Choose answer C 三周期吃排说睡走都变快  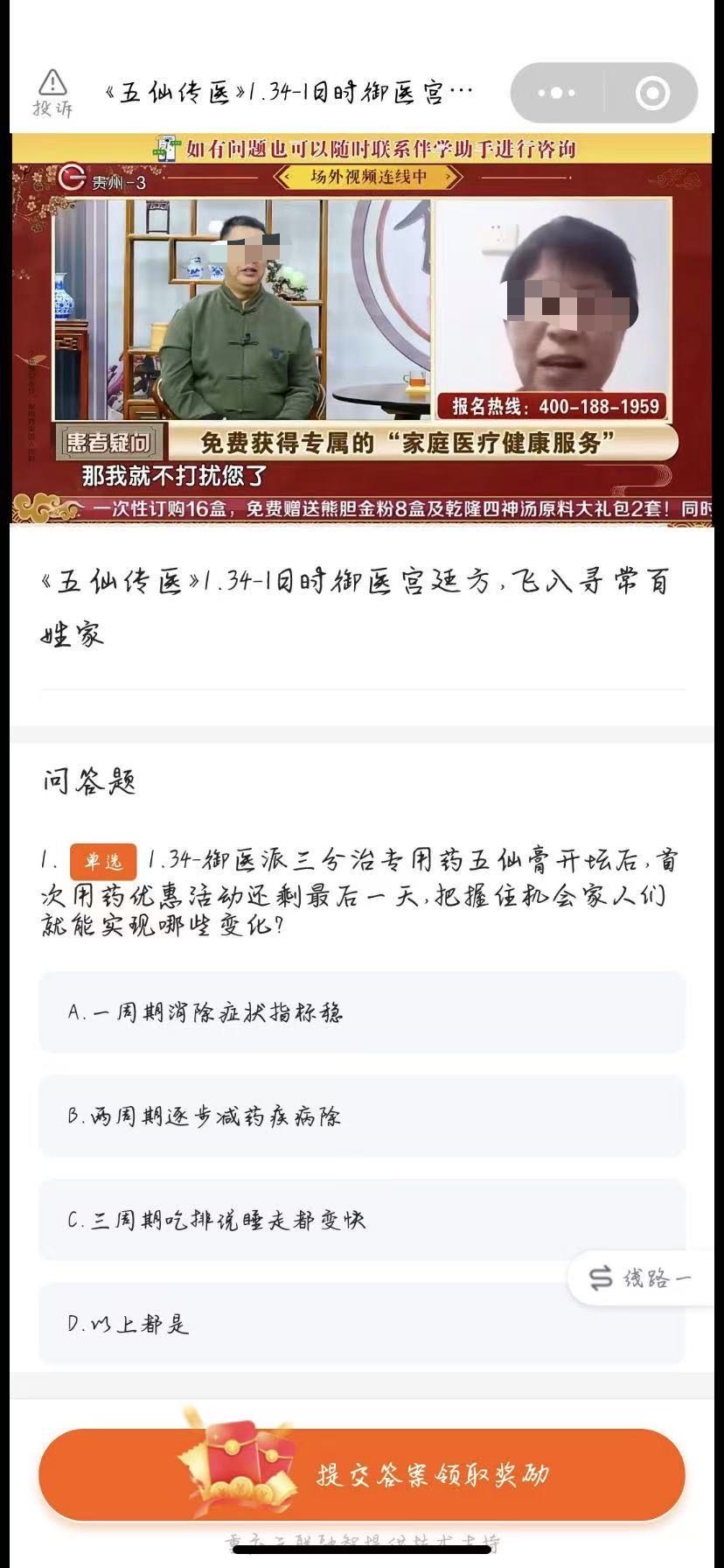[x=362, y=1220]
